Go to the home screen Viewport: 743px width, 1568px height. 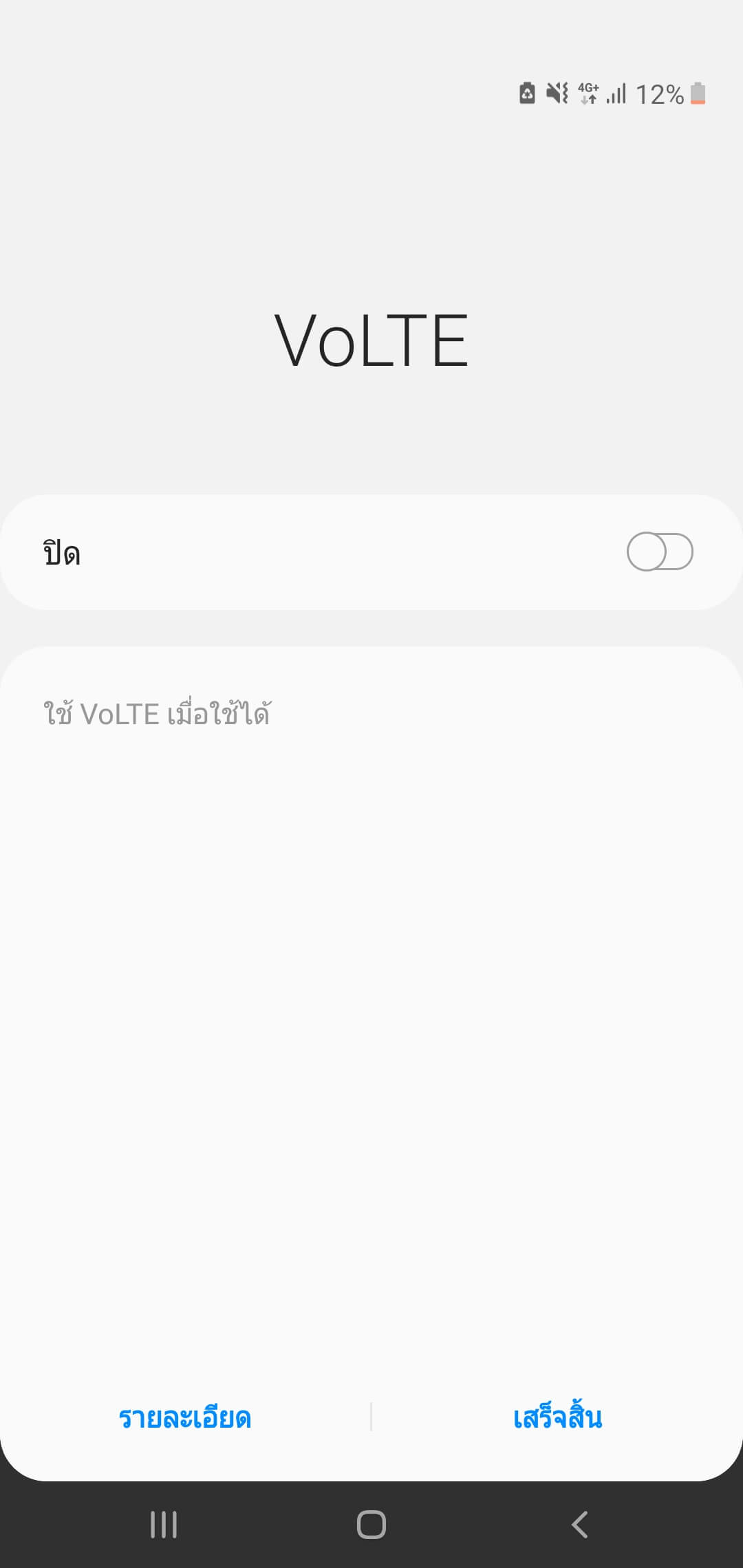371,1525
